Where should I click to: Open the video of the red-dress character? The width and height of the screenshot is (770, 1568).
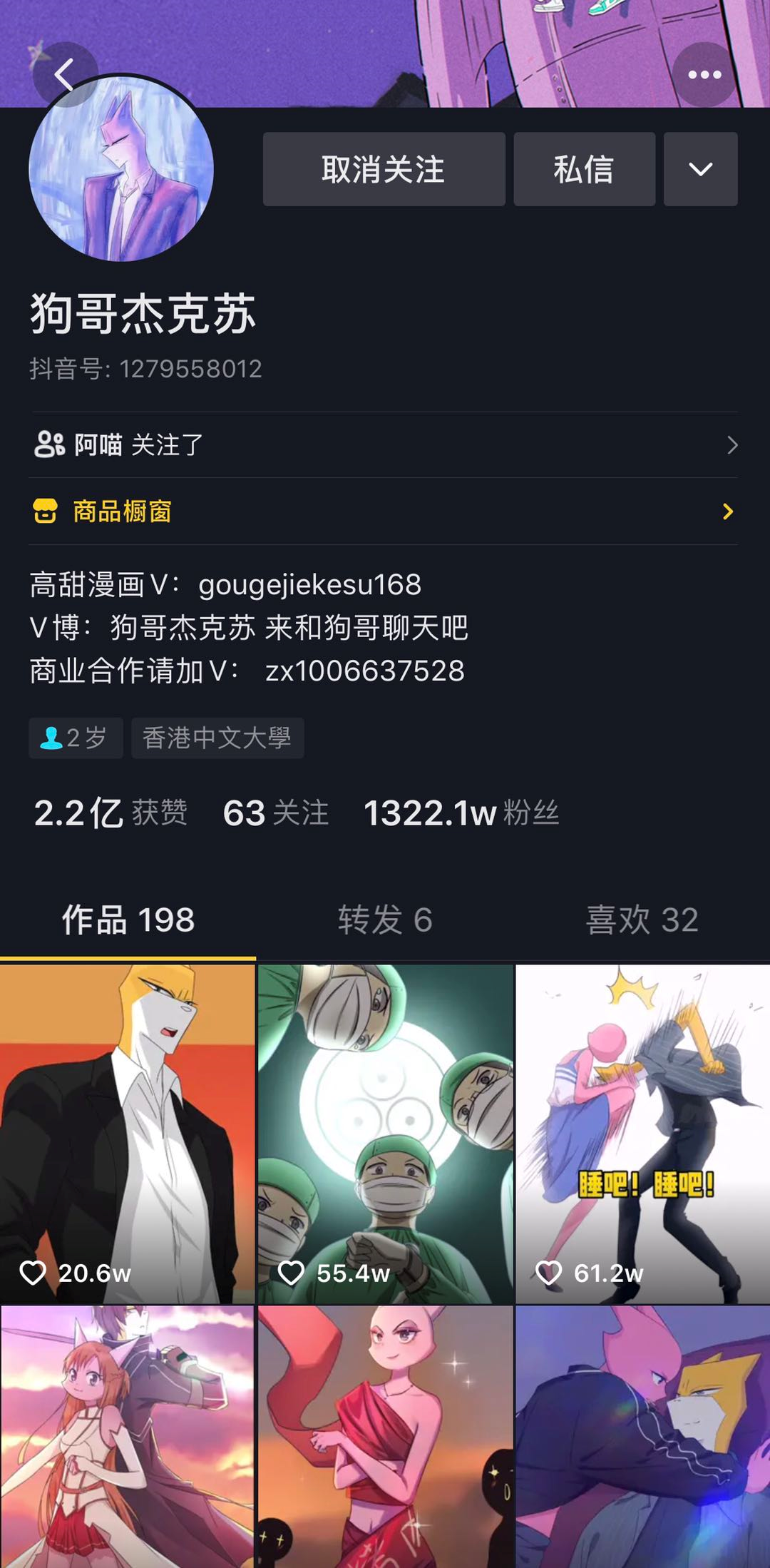click(x=385, y=1437)
